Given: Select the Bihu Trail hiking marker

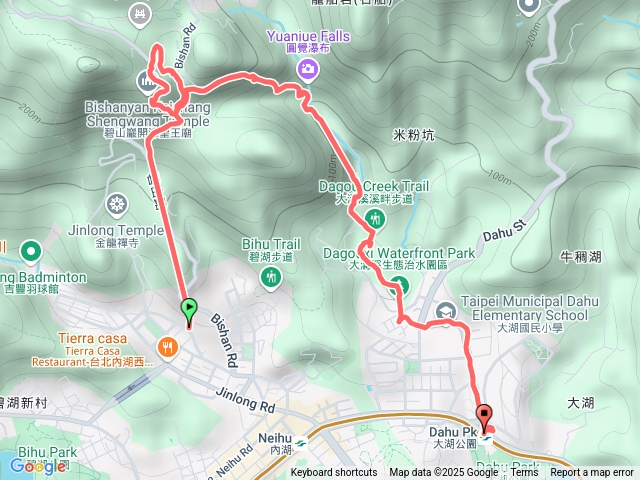Looking at the screenshot, I should pyautogui.click(x=271, y=277).
